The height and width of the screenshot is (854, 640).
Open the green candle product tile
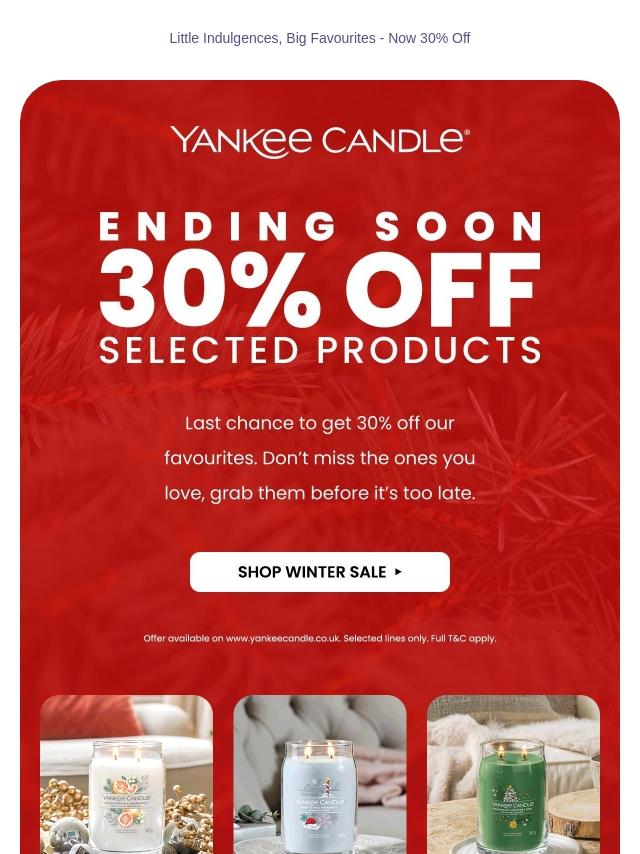click(x=513, y=774)
